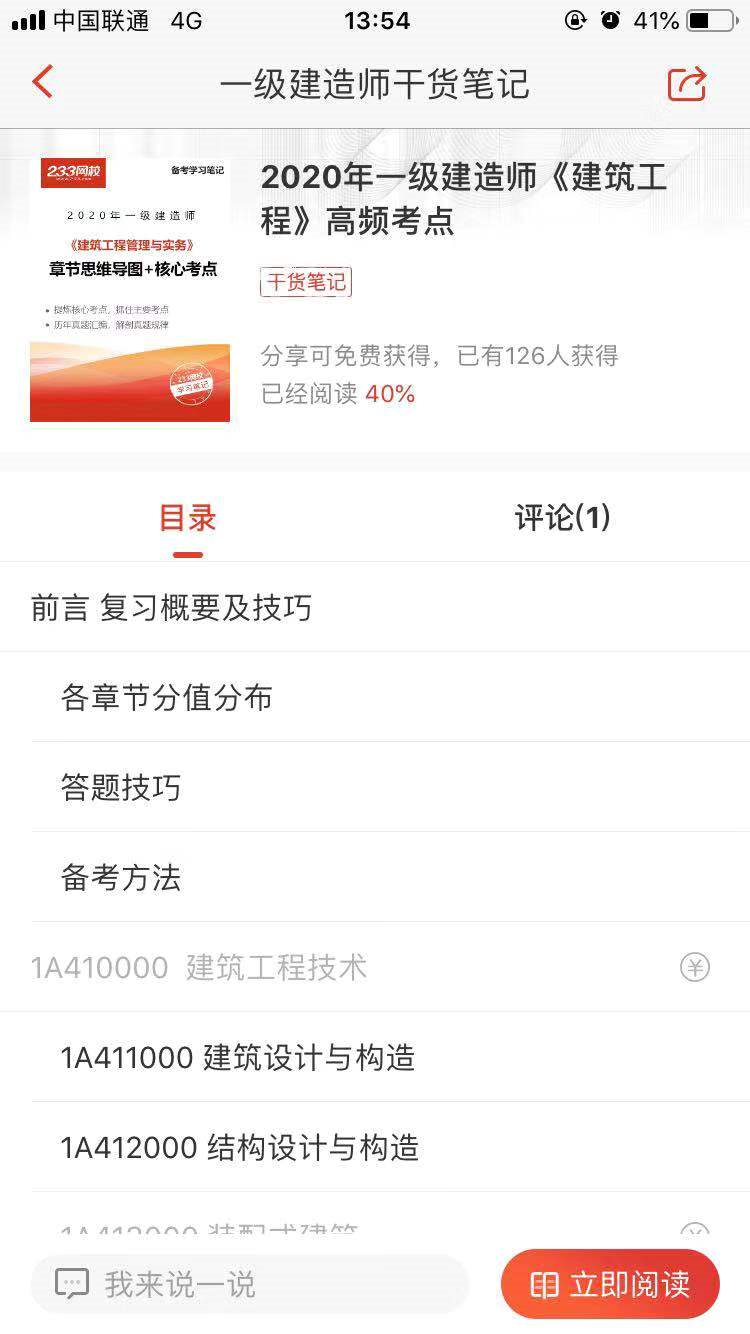Open locked chapter 1A410000 建筑工程技术
The height and width of the screenshot is (1334, 750).
coord(199,968)
